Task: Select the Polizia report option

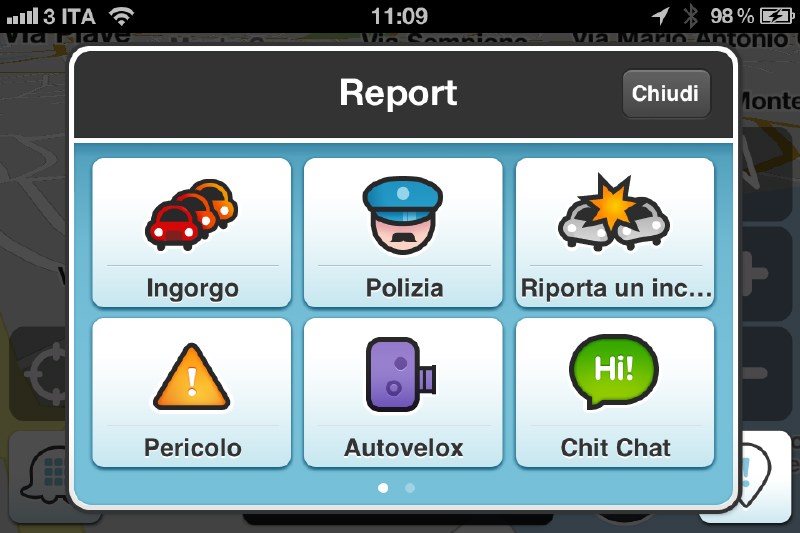Action: pyautogui.click(x=403, y=233)
